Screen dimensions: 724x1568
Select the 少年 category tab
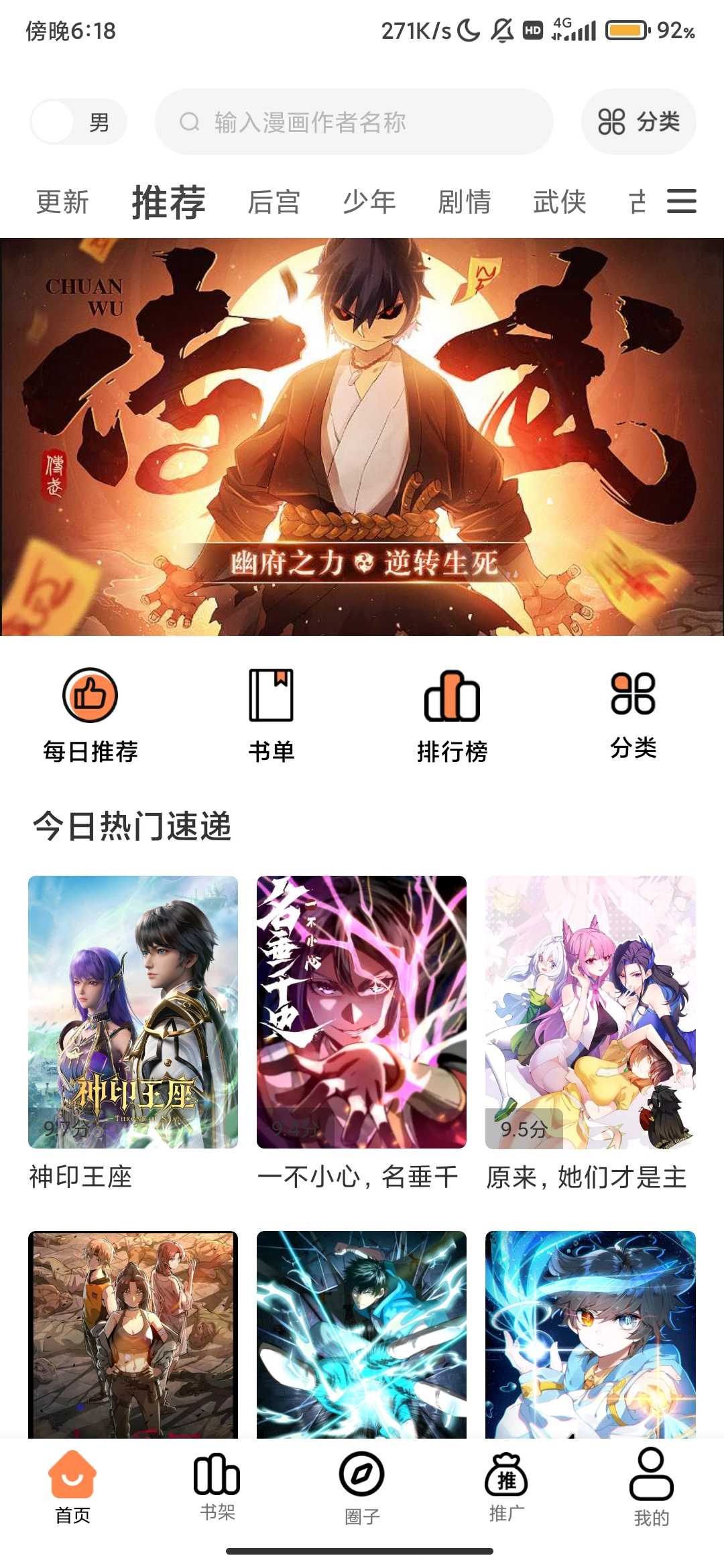coord(369,202)
